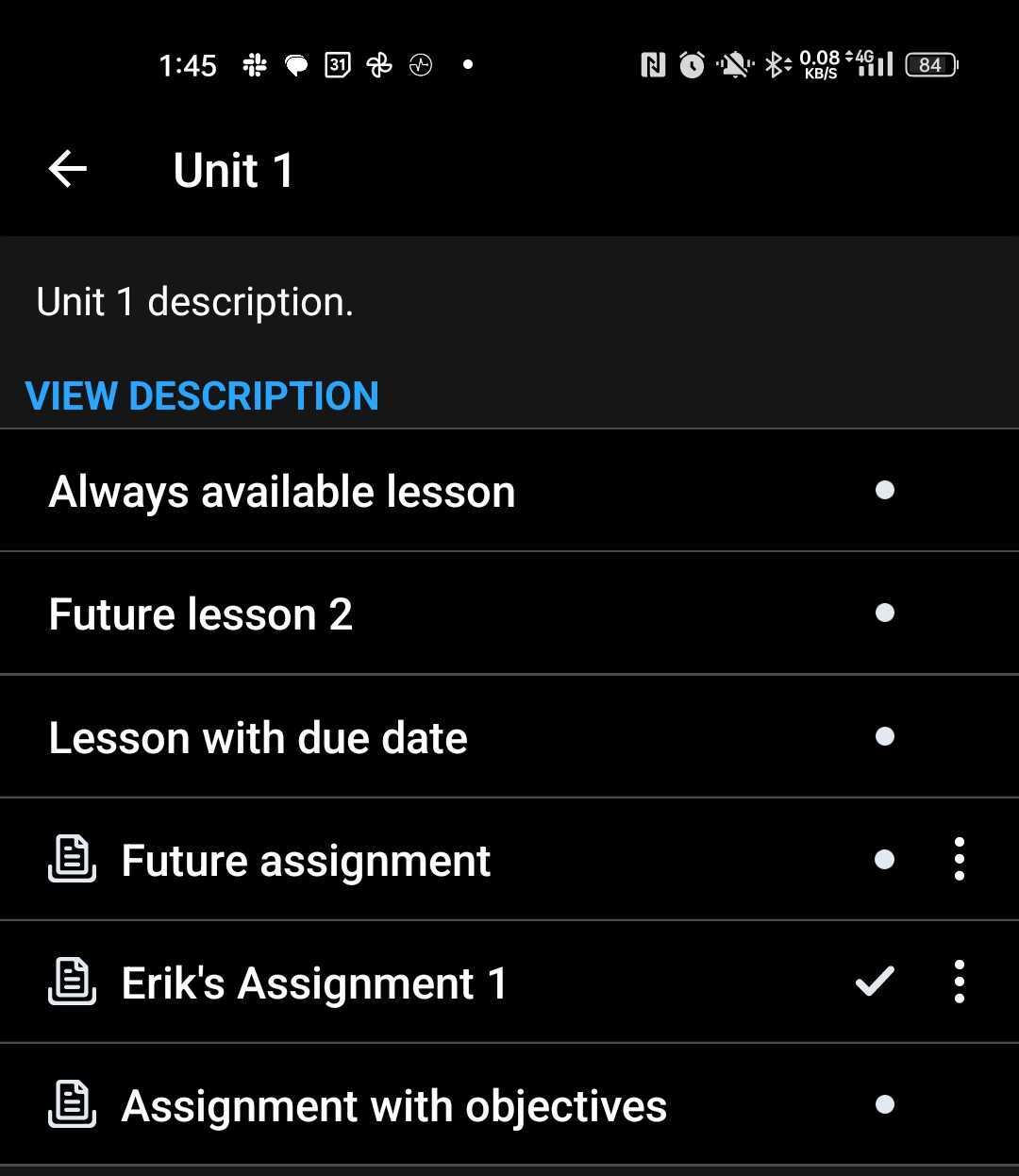The height and width of the screenshot is (1176, 1019).
Task: Open Assignment with objectives
Action: click(x=394, y=1106)
